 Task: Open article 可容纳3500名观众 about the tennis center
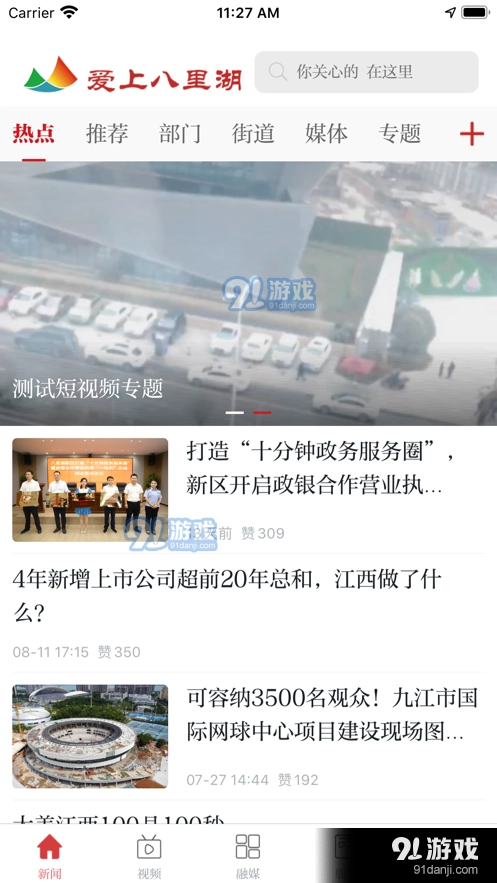pyautogui.click(x=248, y=736)
